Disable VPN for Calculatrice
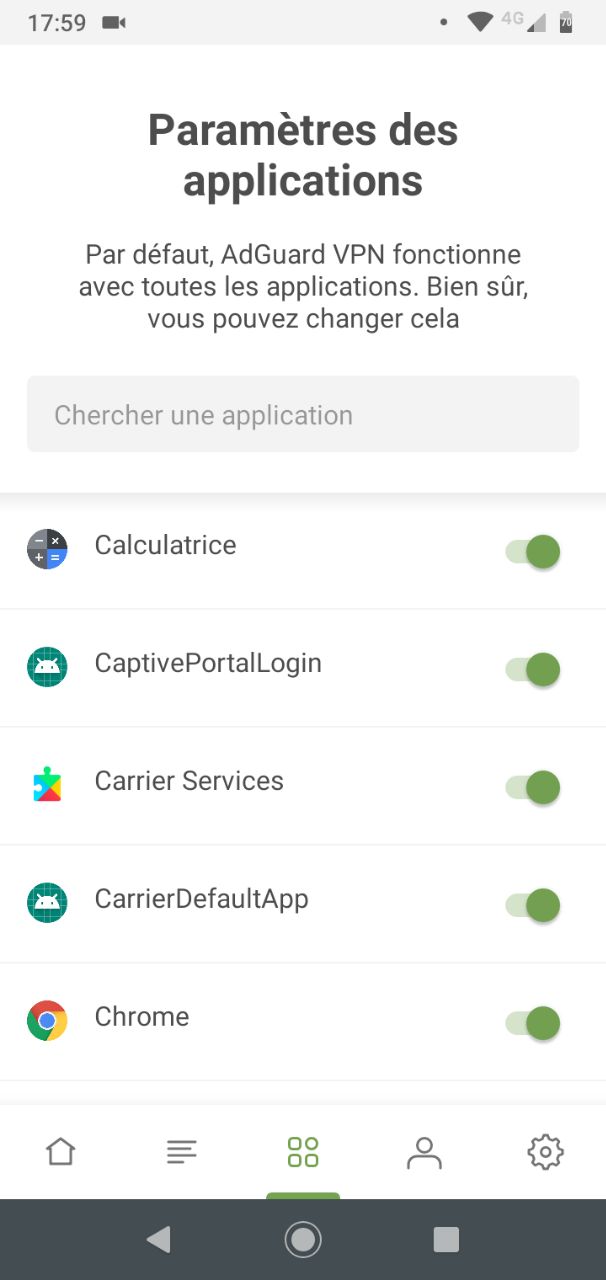The width and height of the screenshot is (606, 1280). point(532,551)
